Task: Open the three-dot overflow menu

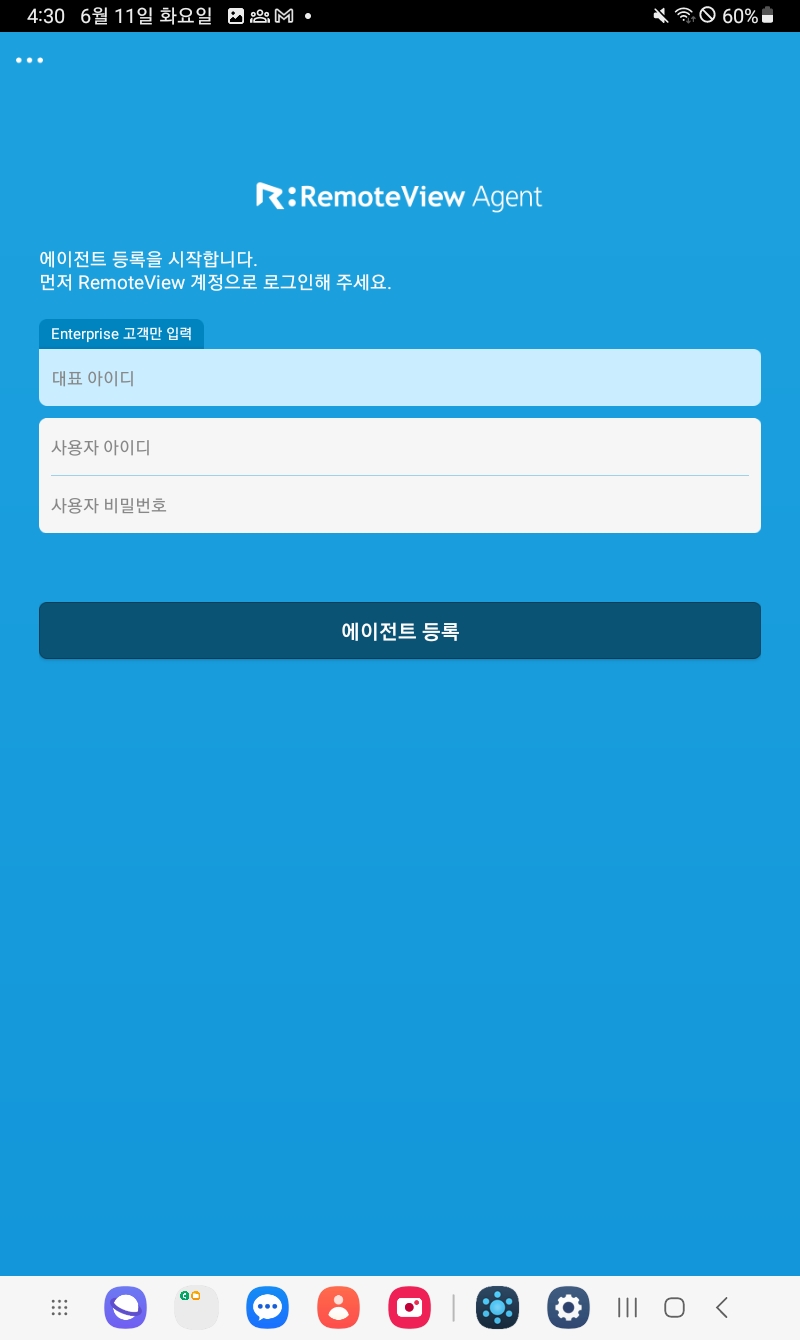Action: coord(29,60)
